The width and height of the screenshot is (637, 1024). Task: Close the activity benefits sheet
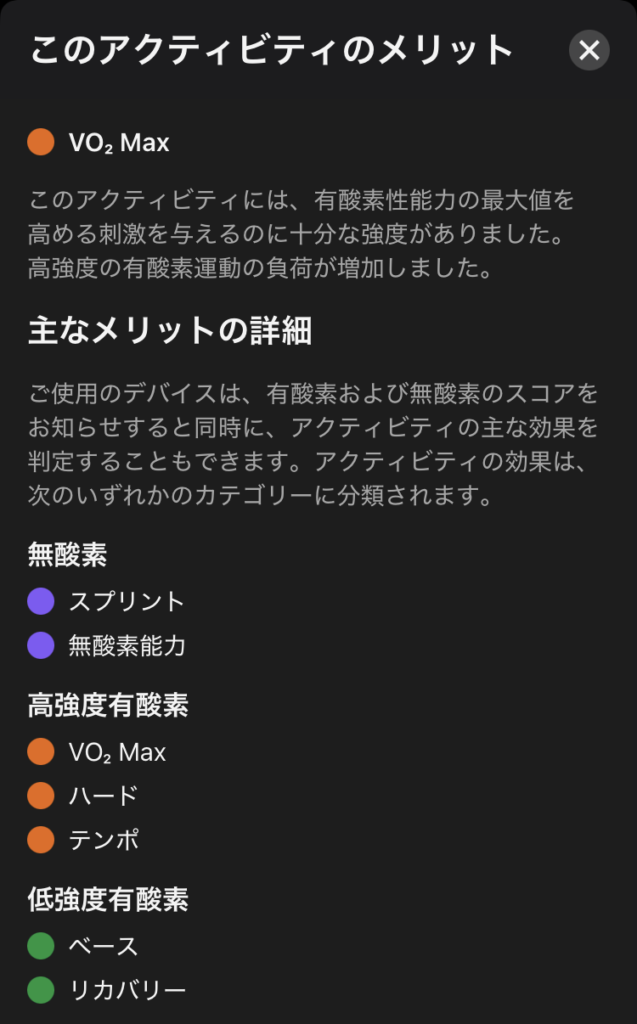pos(589,50)
